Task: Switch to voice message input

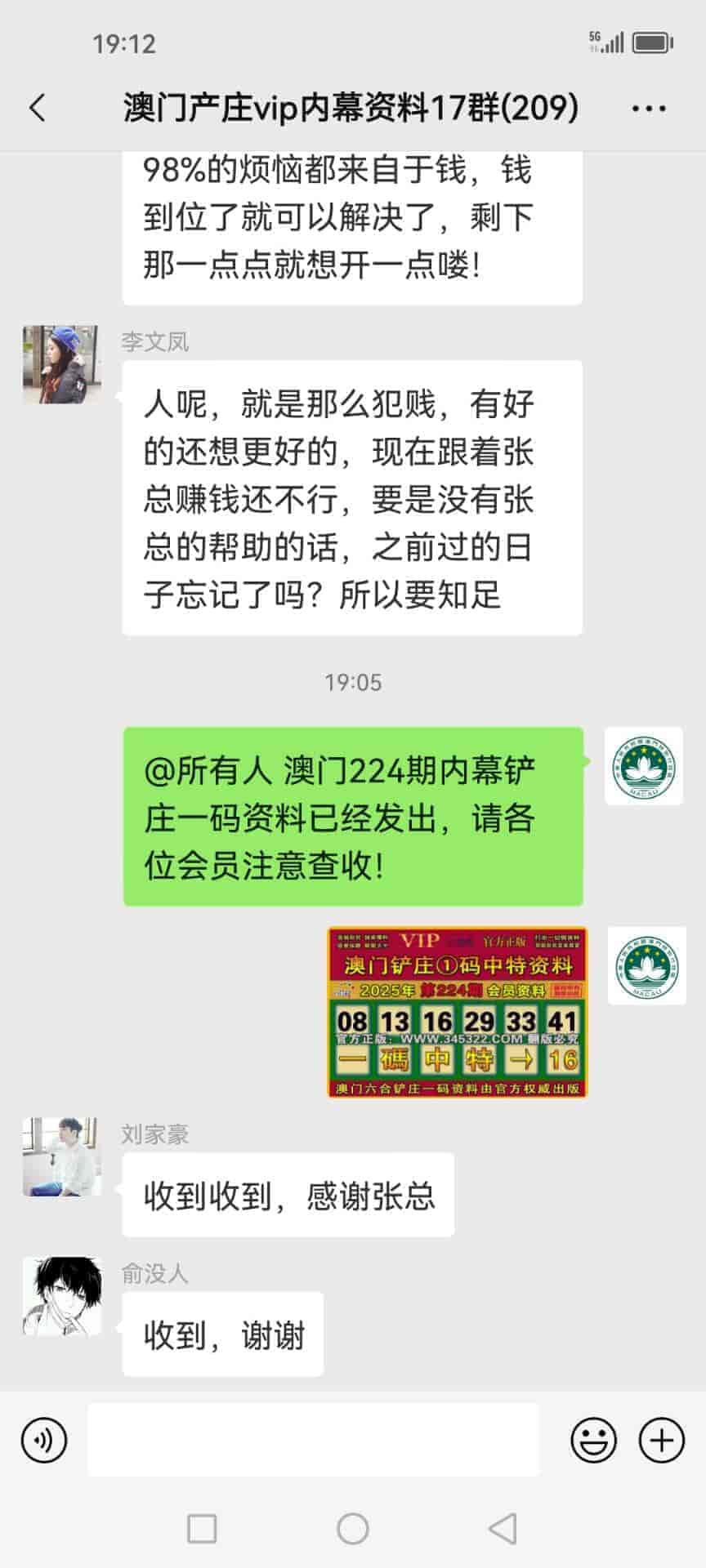Action: click(x=44, y=1440)
